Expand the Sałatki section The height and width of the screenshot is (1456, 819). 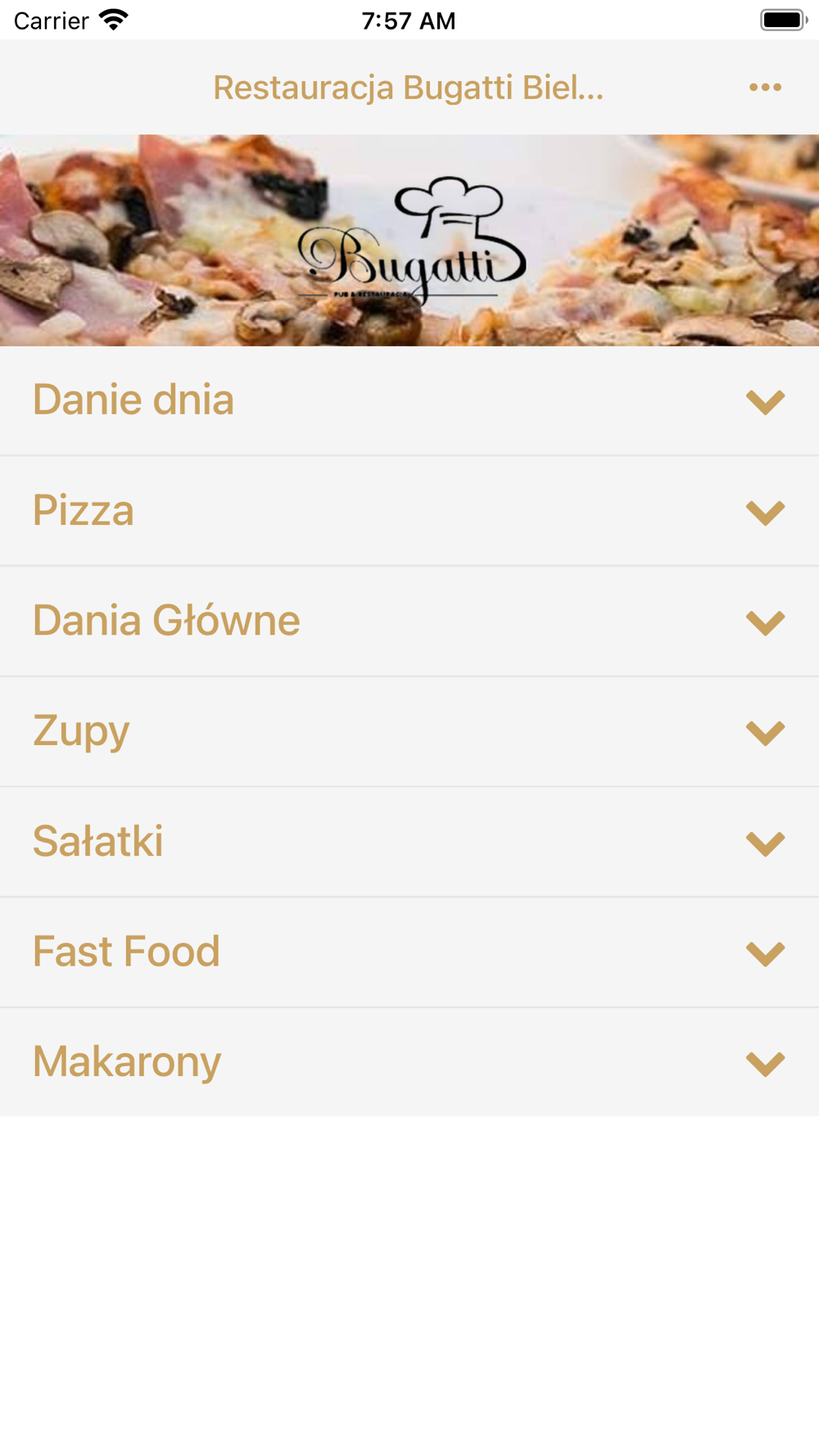click(765, 843)
